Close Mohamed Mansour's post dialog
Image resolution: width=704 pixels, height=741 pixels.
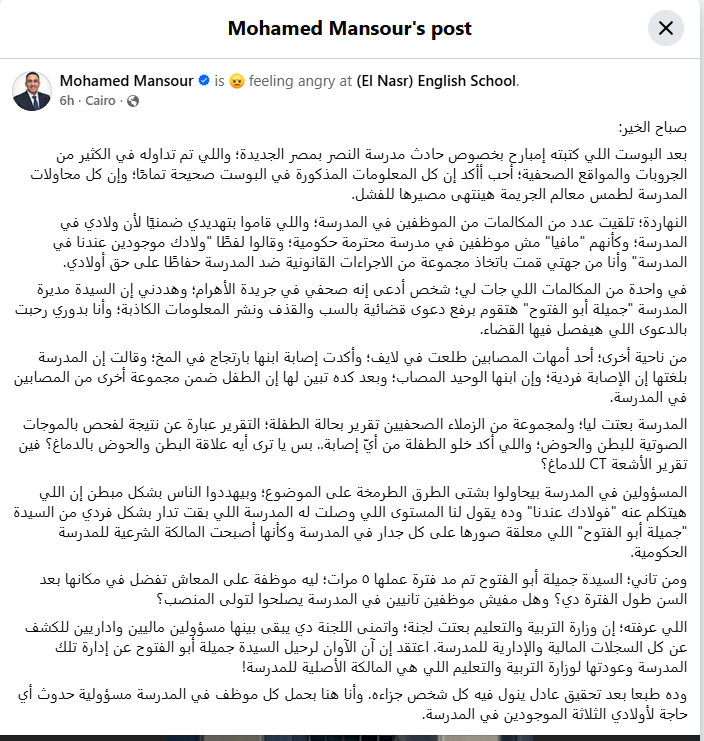tap(666, 28)
